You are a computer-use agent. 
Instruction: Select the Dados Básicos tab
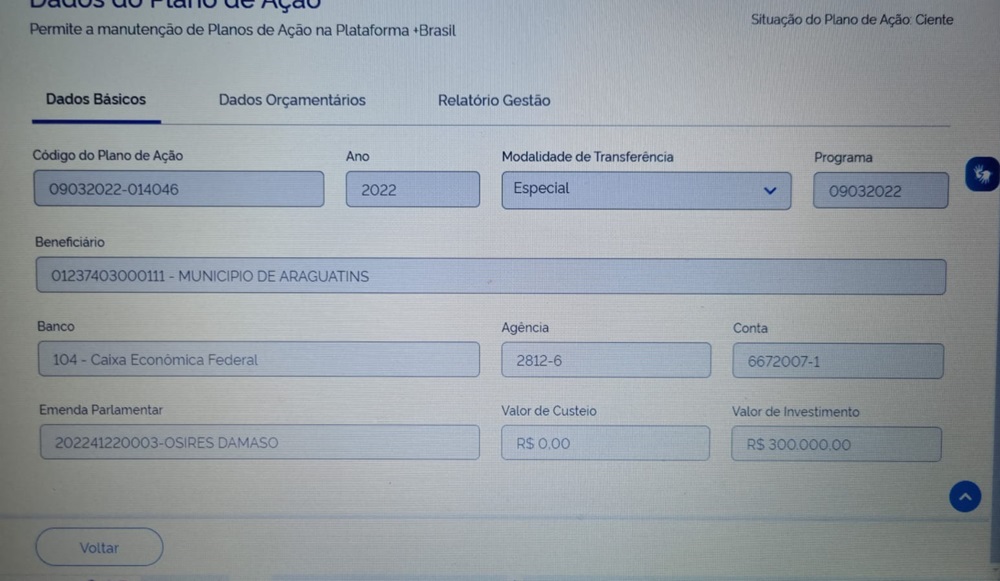[96, 99]
